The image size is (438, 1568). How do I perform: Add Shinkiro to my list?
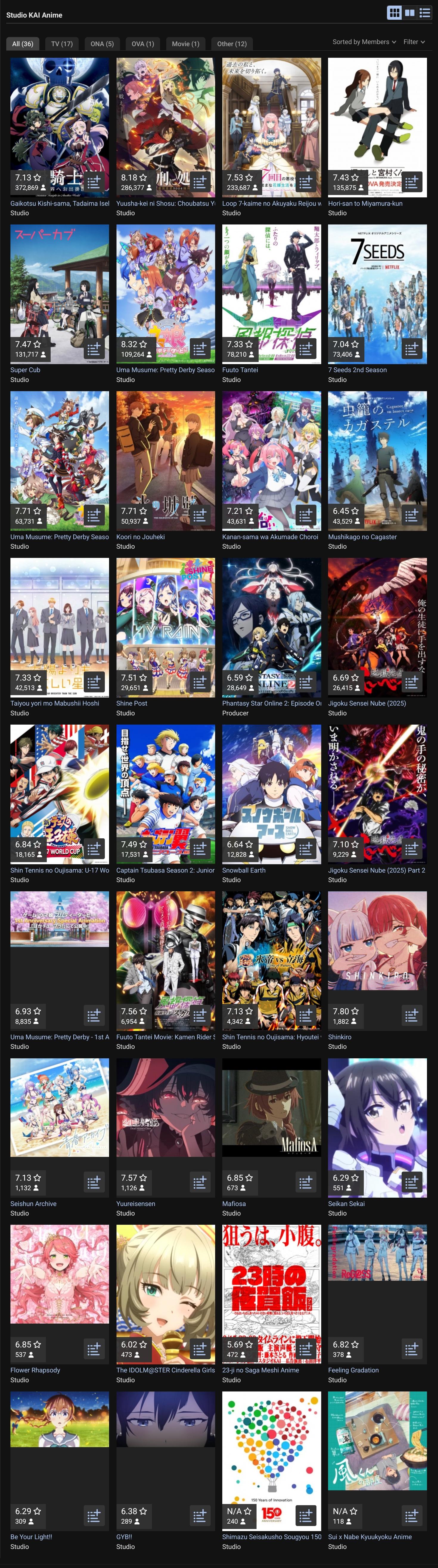tap(412, 1015)
